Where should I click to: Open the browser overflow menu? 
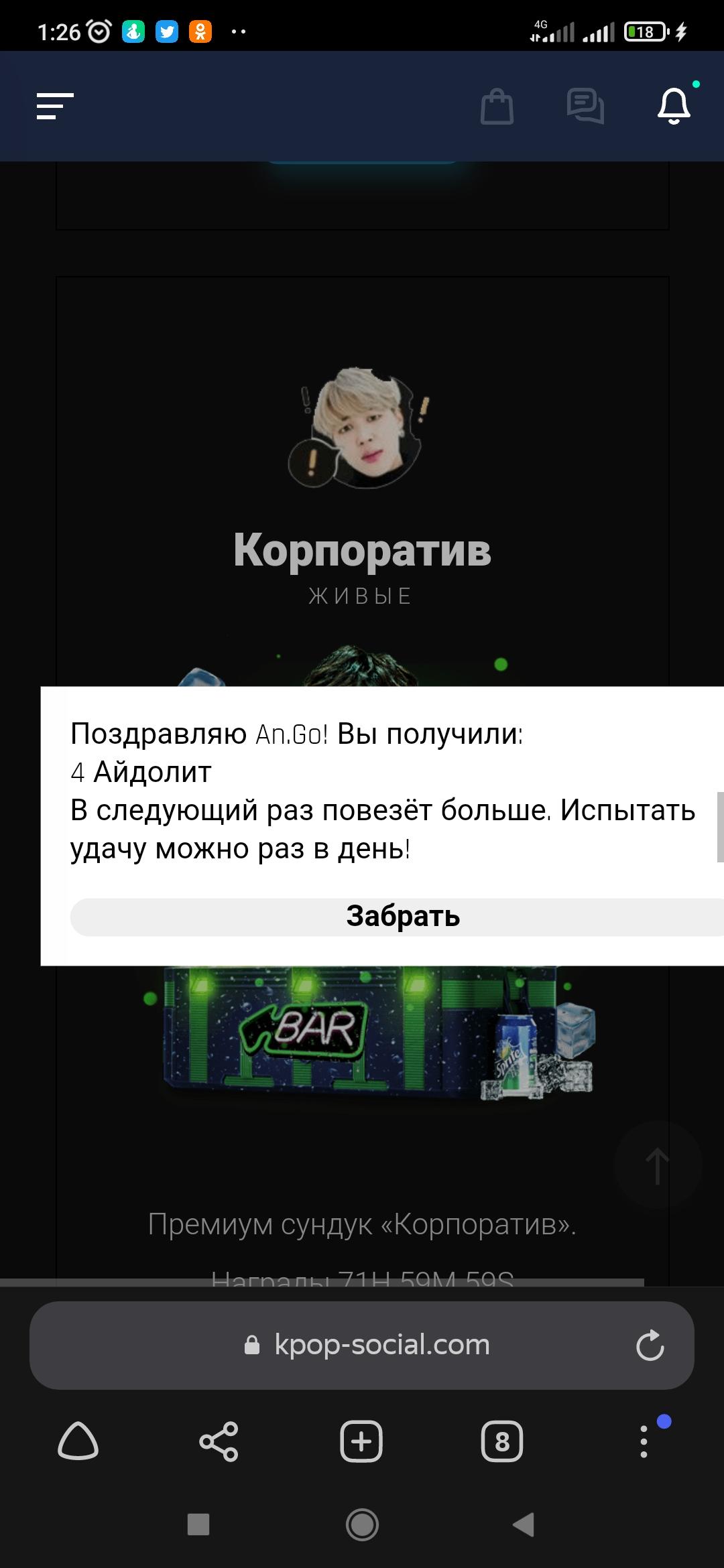tap(644, 1441)
